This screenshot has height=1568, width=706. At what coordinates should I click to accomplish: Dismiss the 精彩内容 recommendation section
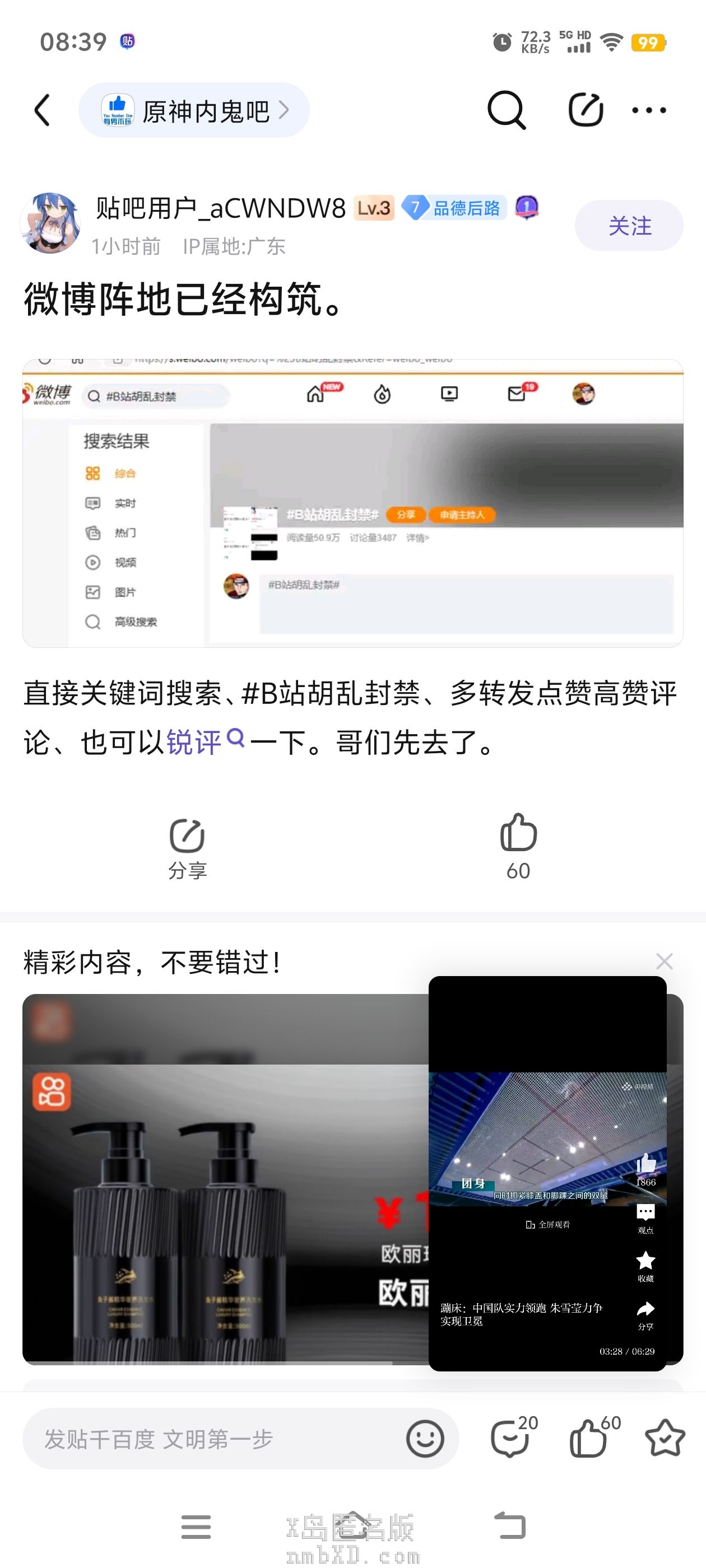(x=664, y=962)
